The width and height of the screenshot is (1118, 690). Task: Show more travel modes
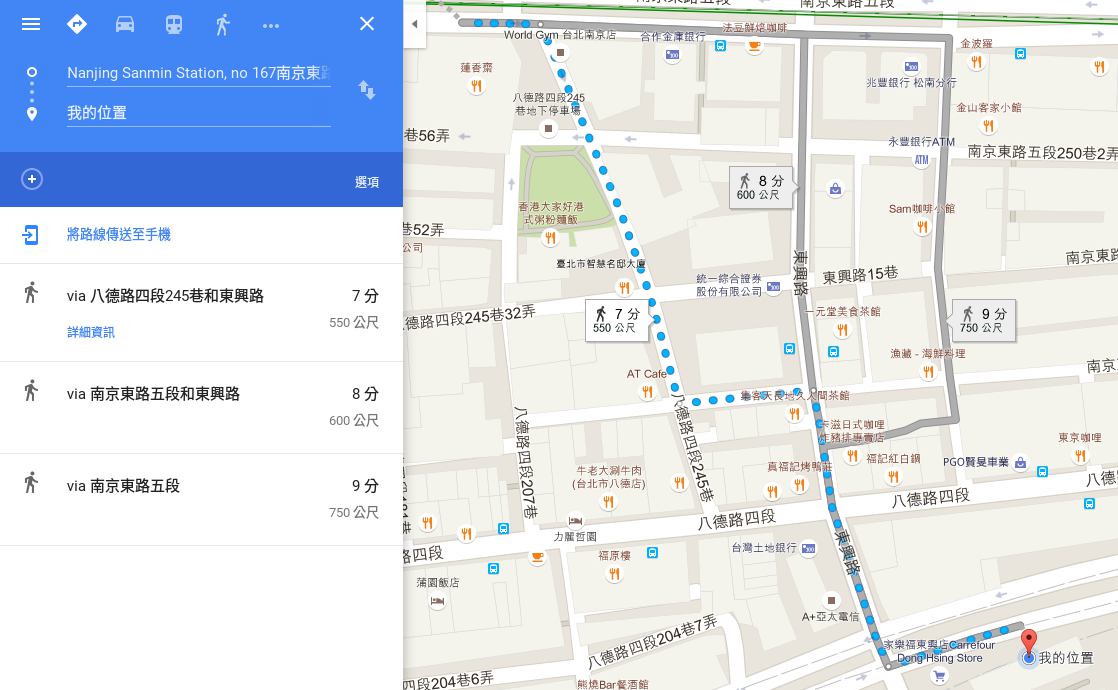pyautogui.click(x=271, y=25)
